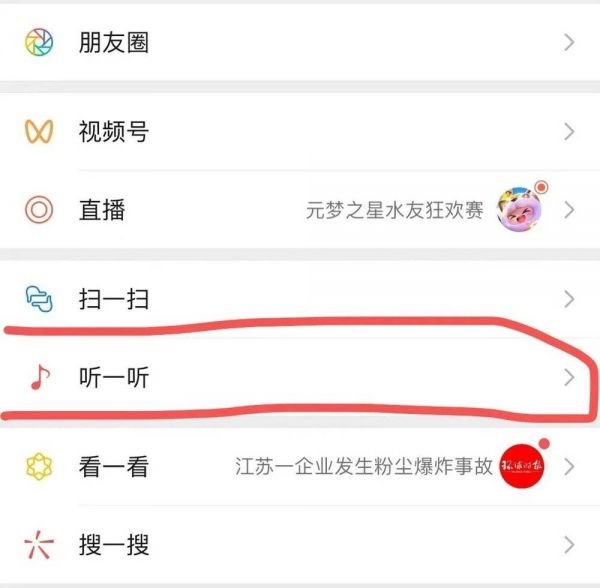The height and width of the screenshot is (588, 600).
Task: Open 搜一搜 Search
Action: 114,545
